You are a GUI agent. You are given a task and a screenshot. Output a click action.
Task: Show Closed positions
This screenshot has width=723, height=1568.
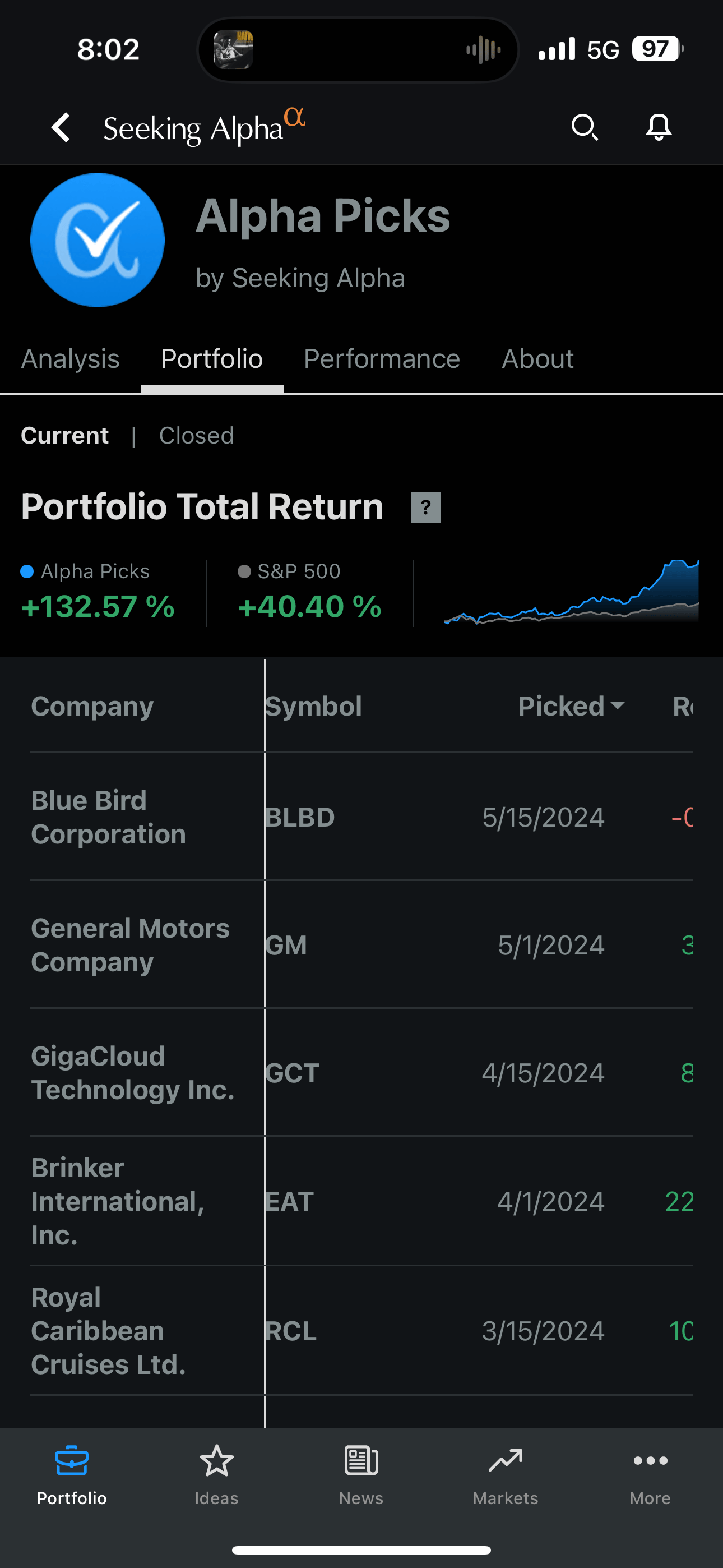(197, 435)
